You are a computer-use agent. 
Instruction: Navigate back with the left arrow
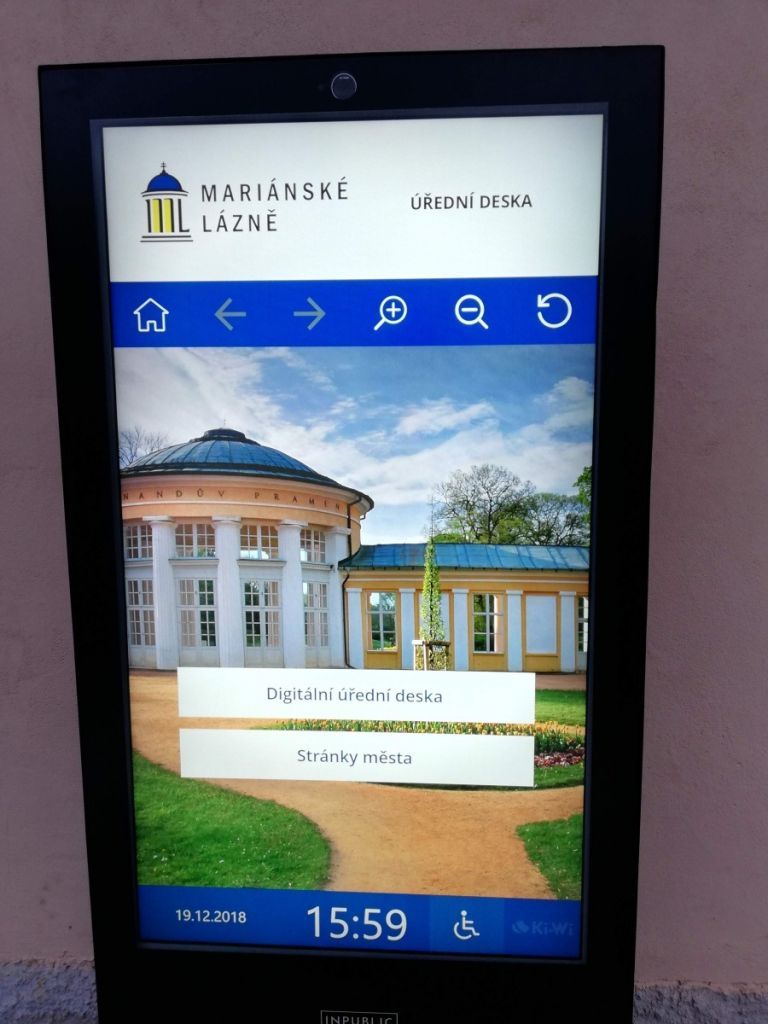pyautogui.click(x=230, y=314)
